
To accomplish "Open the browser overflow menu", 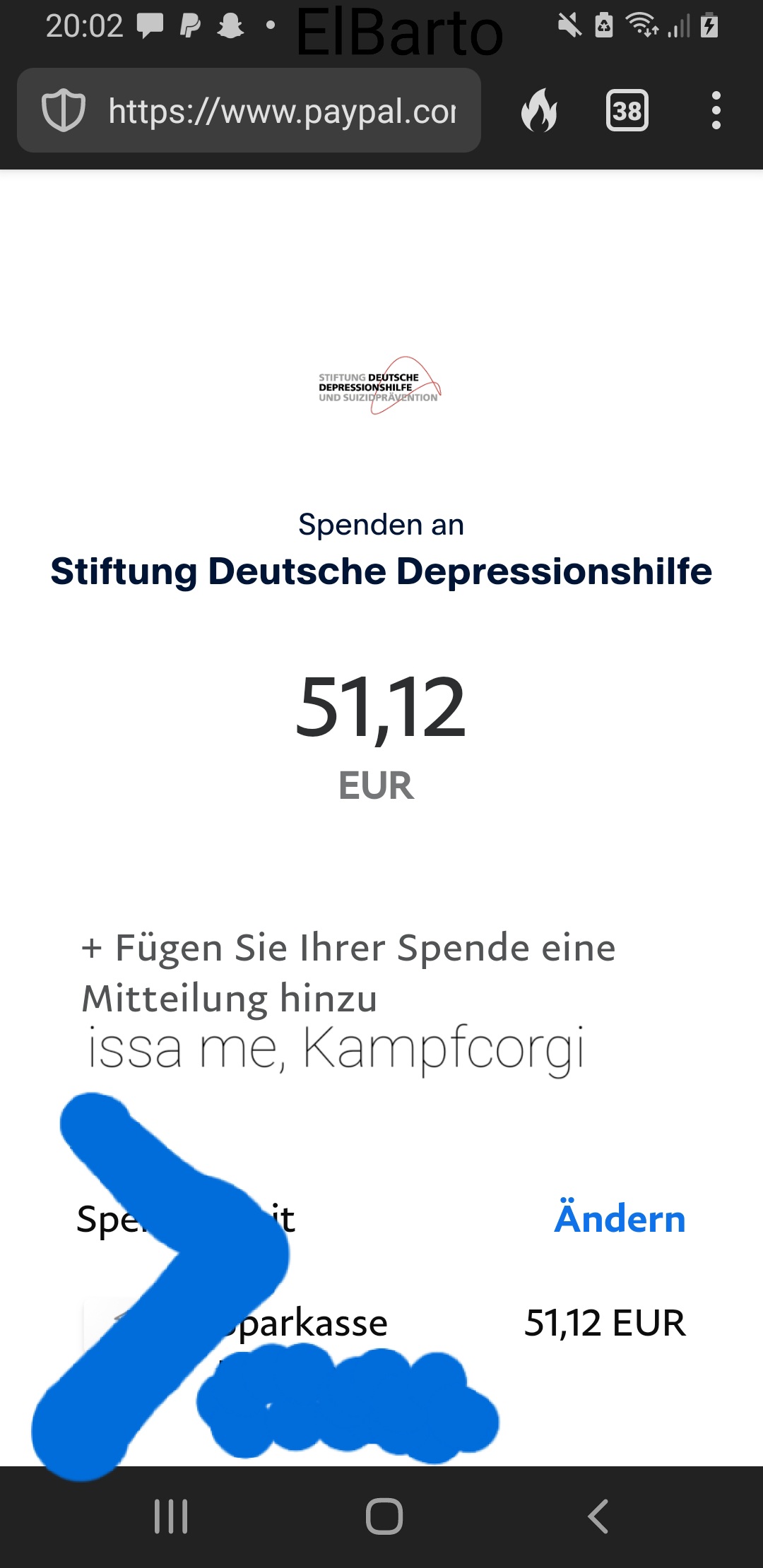I will 716,111.
